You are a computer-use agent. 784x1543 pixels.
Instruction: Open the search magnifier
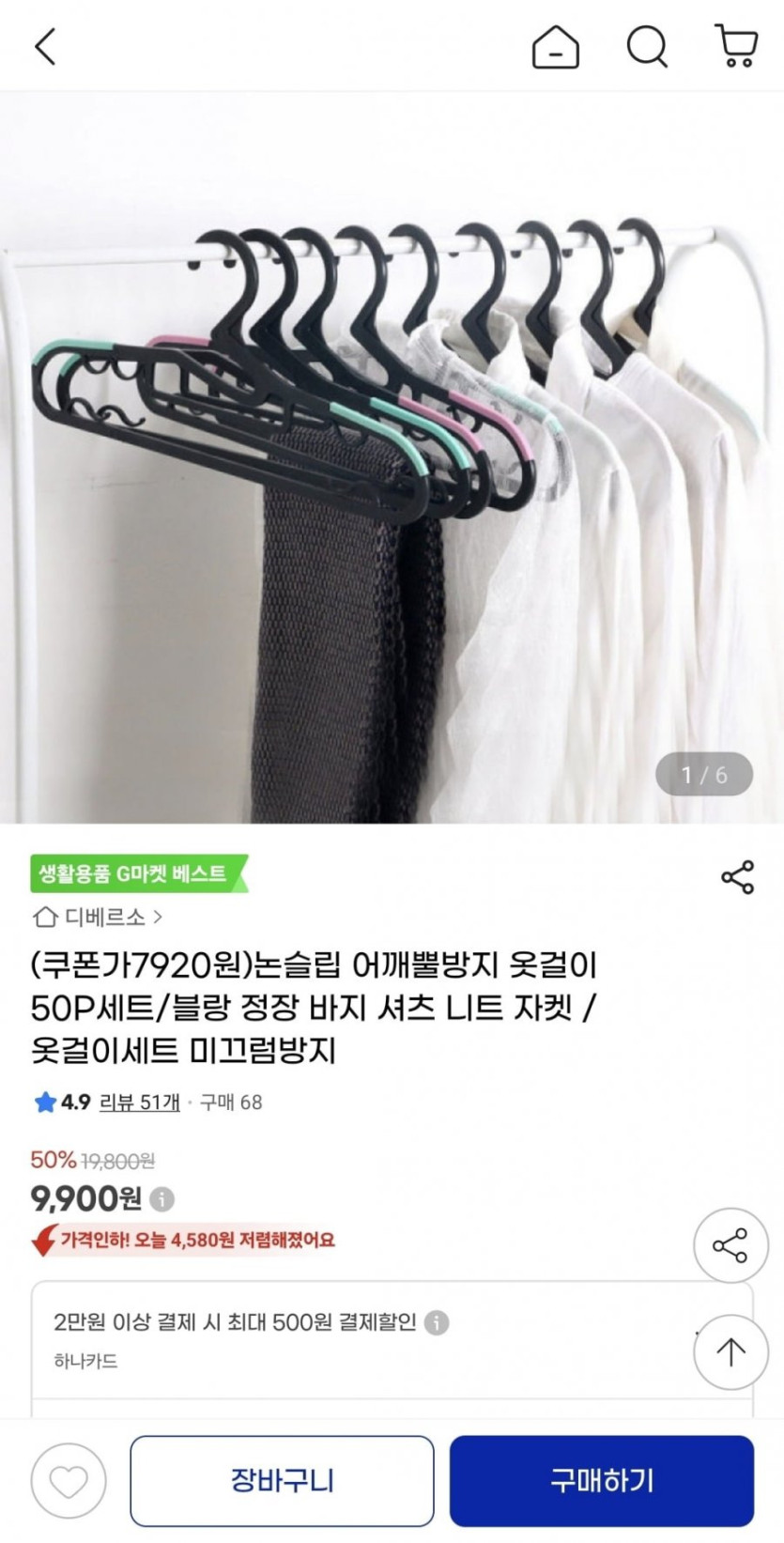click(647, 46)
